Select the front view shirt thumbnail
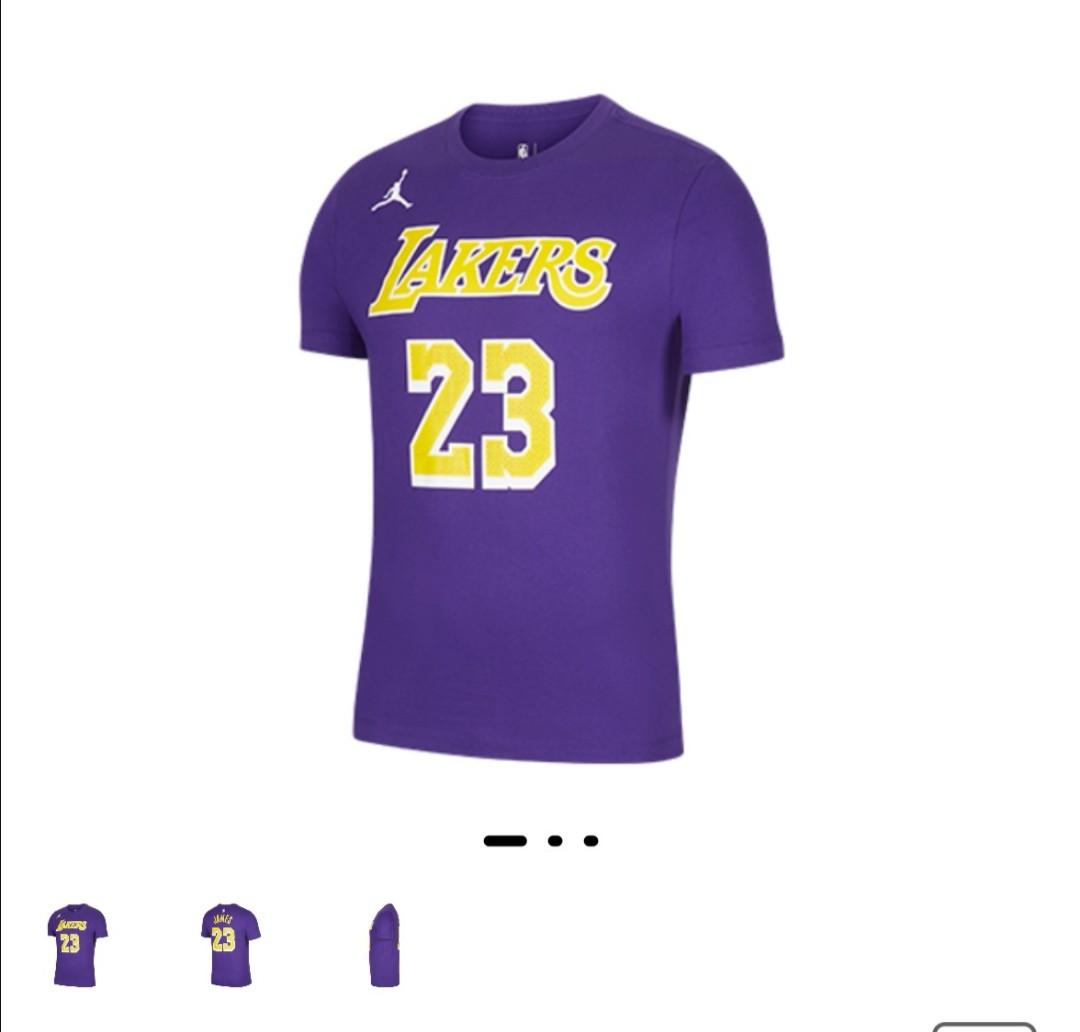1080x1032 pixels. 77,945
